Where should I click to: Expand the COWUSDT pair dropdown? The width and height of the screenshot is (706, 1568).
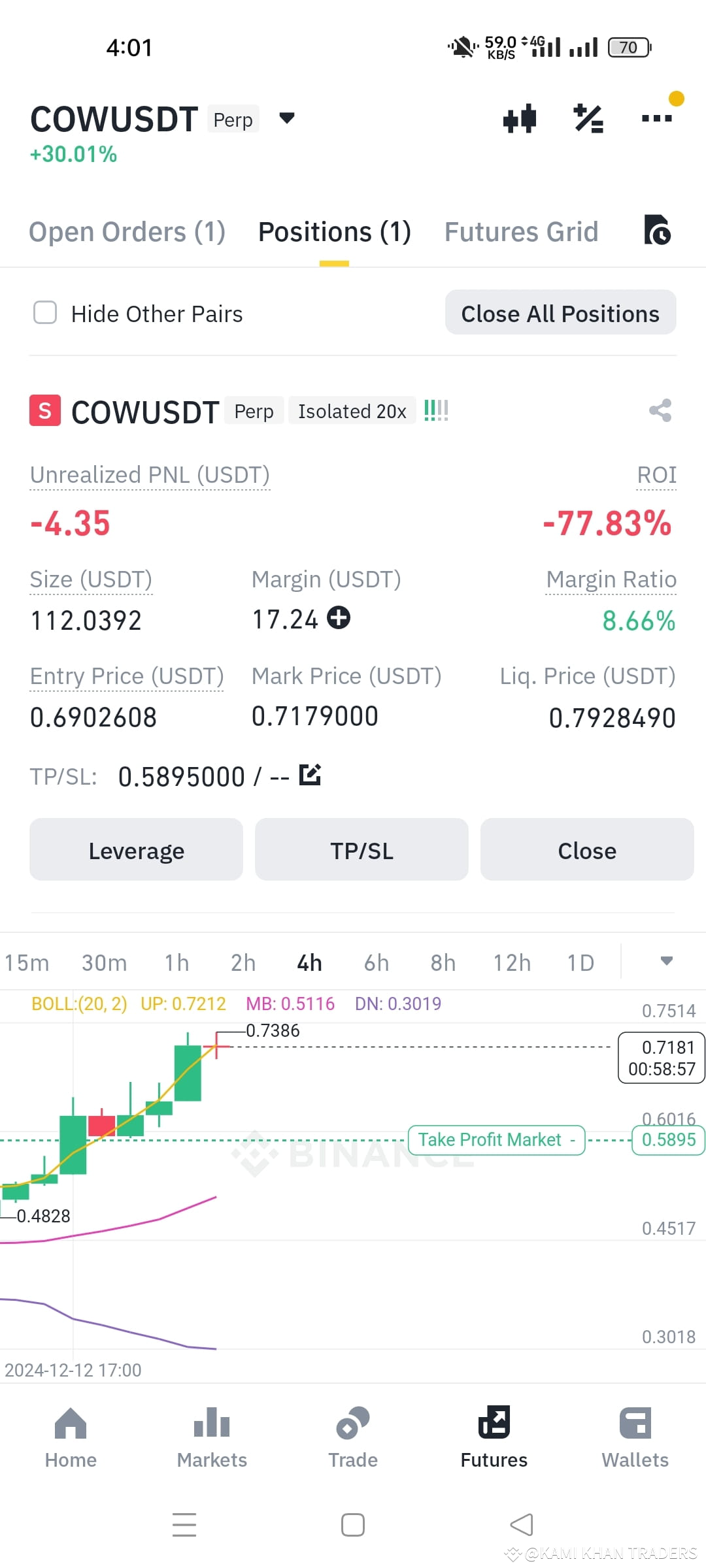click(x=286, y=118)
